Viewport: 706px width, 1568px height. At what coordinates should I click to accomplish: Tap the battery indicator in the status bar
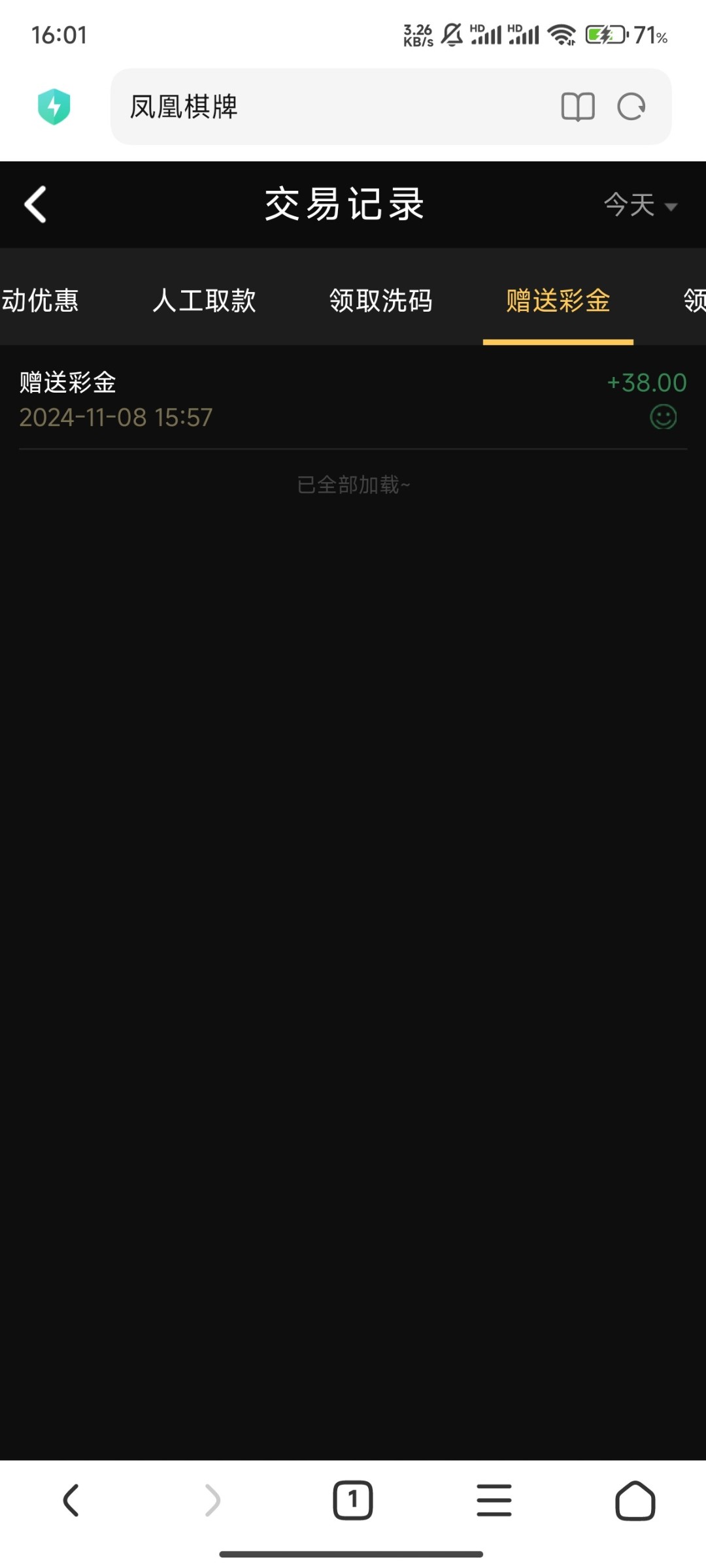pos(605,35)
